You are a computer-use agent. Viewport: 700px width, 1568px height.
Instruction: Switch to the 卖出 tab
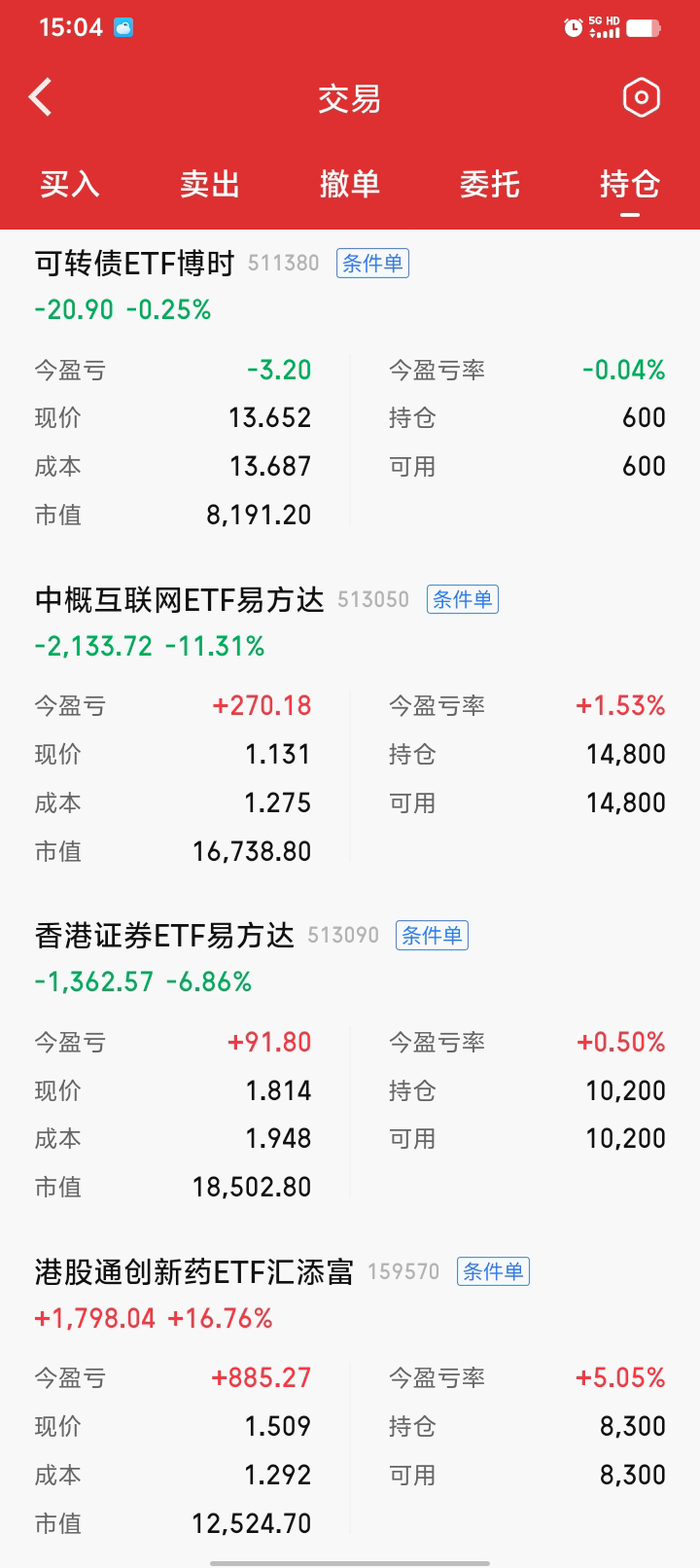click(x=210, y=184)
